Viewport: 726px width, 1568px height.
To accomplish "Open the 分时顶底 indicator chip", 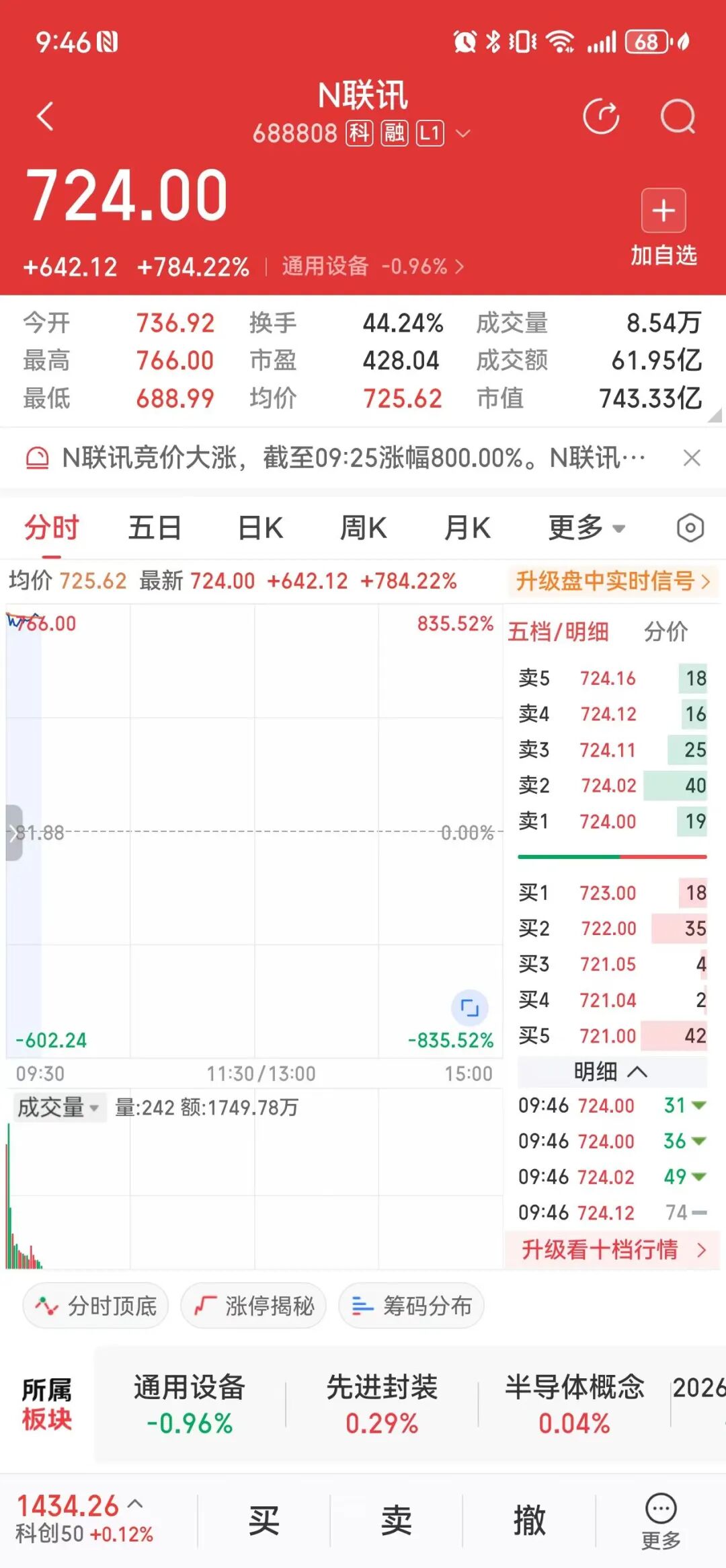I will tap(96, 1306).
